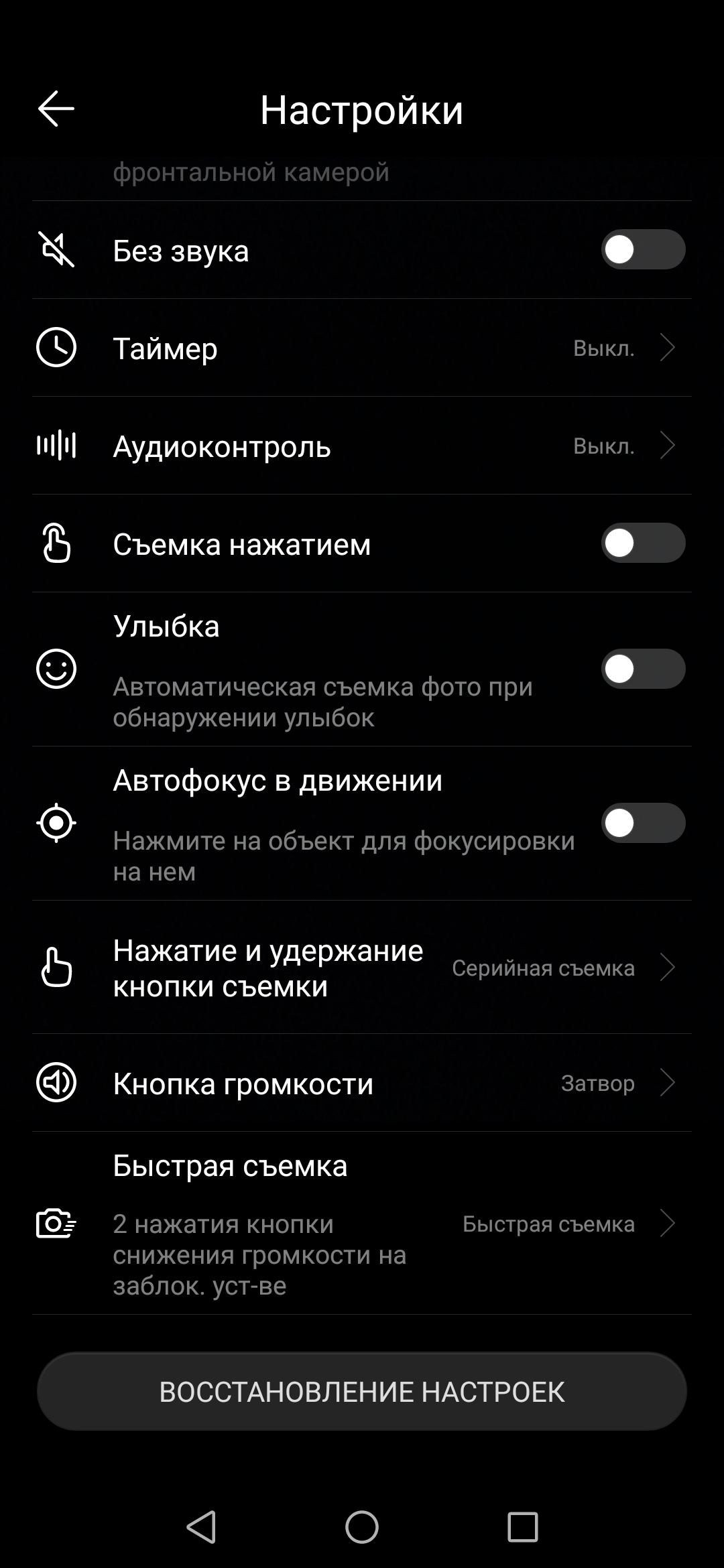This screenshot has width=724, height=1568.
Task: Open the Кнопка громкости setting
Action: (x=362, y=1083)
